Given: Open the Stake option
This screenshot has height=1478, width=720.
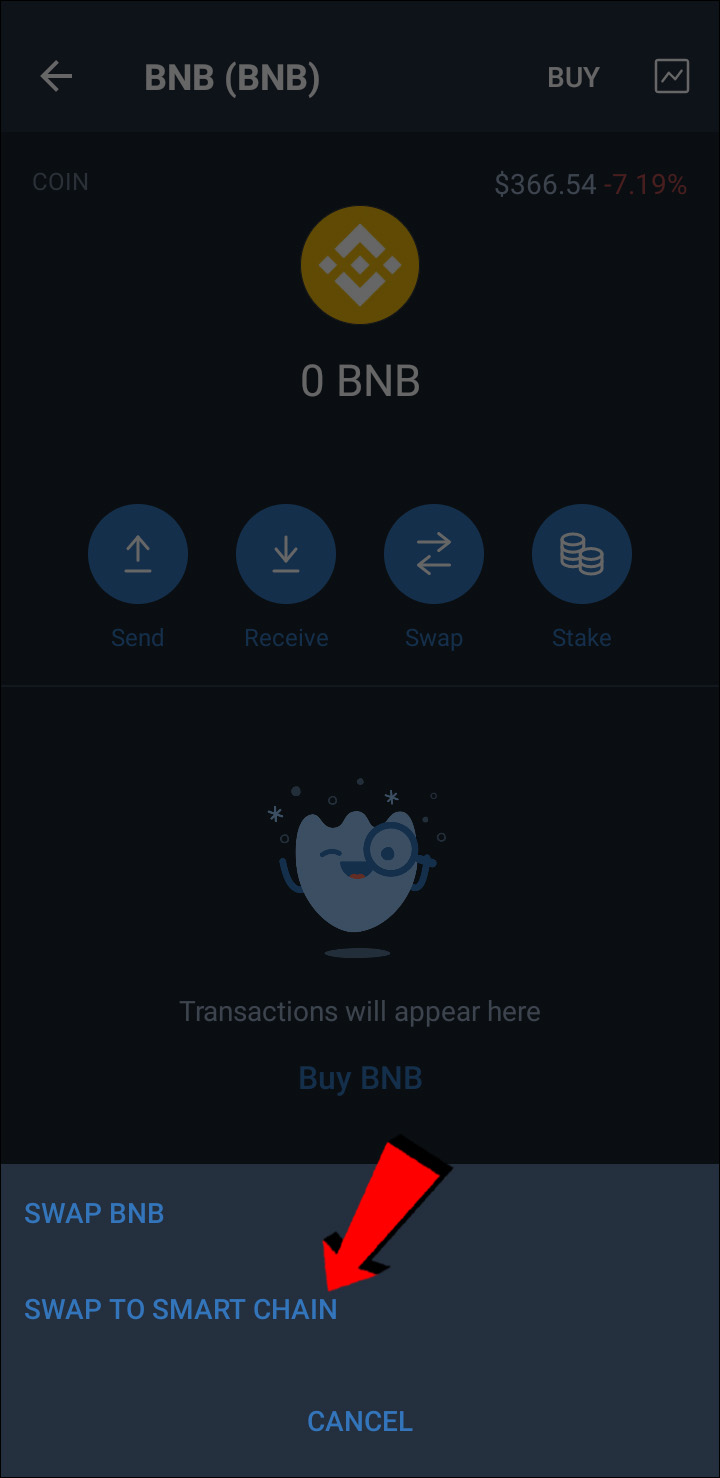Looking at the screenshot, I should (x=582, y=554).
